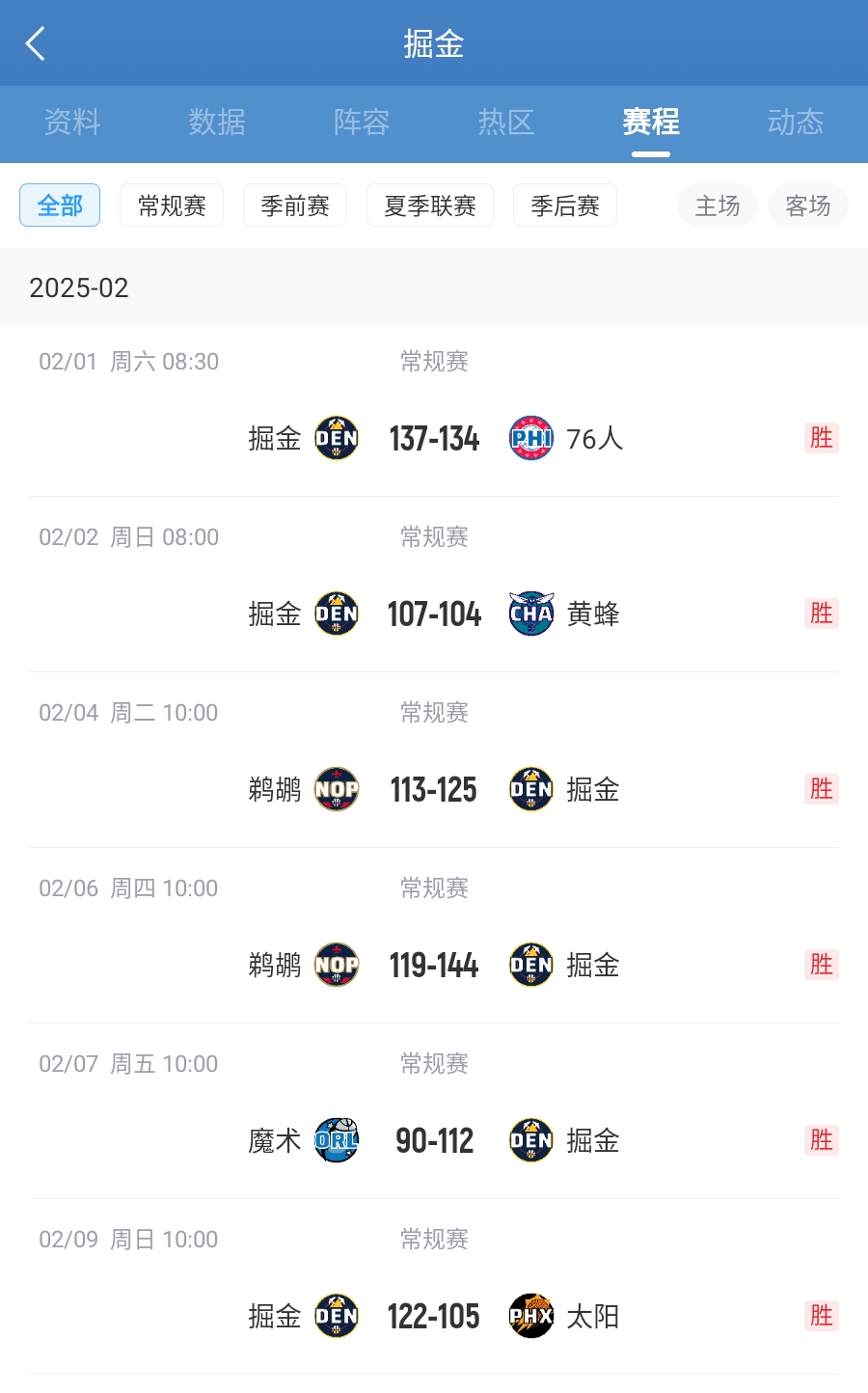Open the 阵容 tab
The image size is (868, 1393).
(x=362, y=123)
